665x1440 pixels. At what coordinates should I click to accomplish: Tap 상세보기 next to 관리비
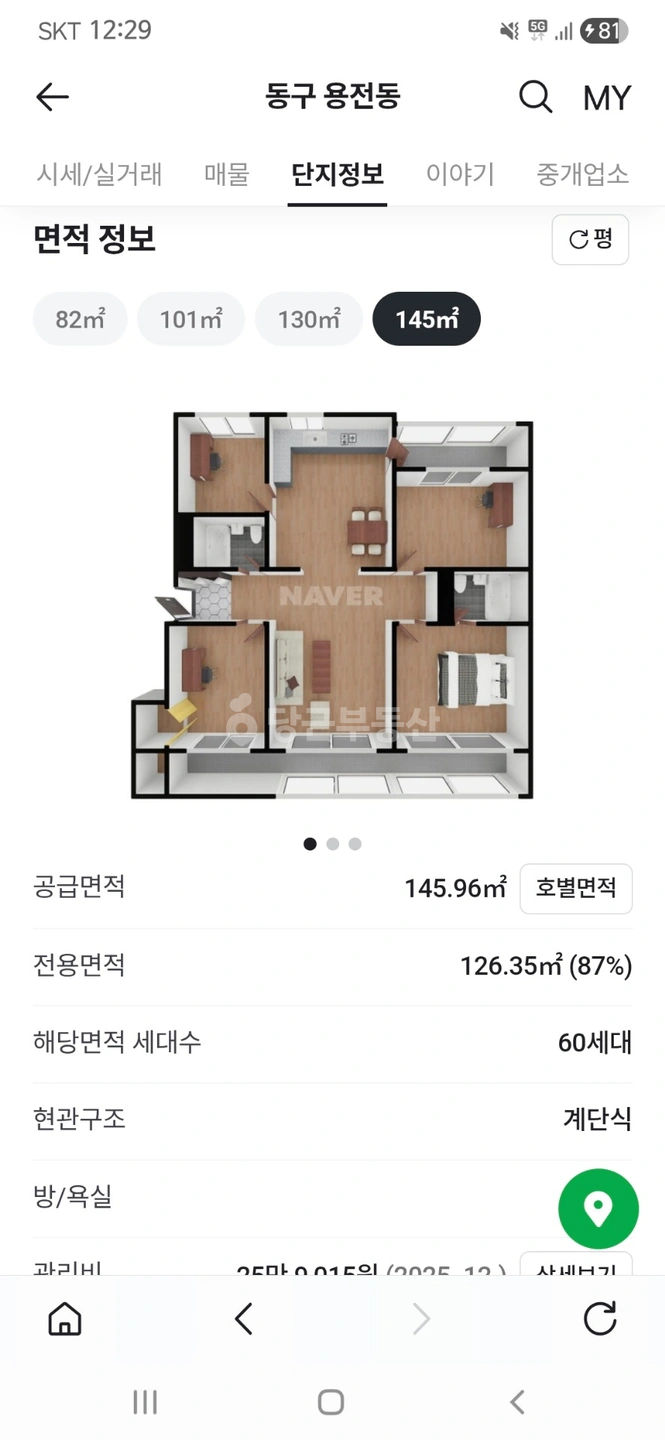[576, 1264]
